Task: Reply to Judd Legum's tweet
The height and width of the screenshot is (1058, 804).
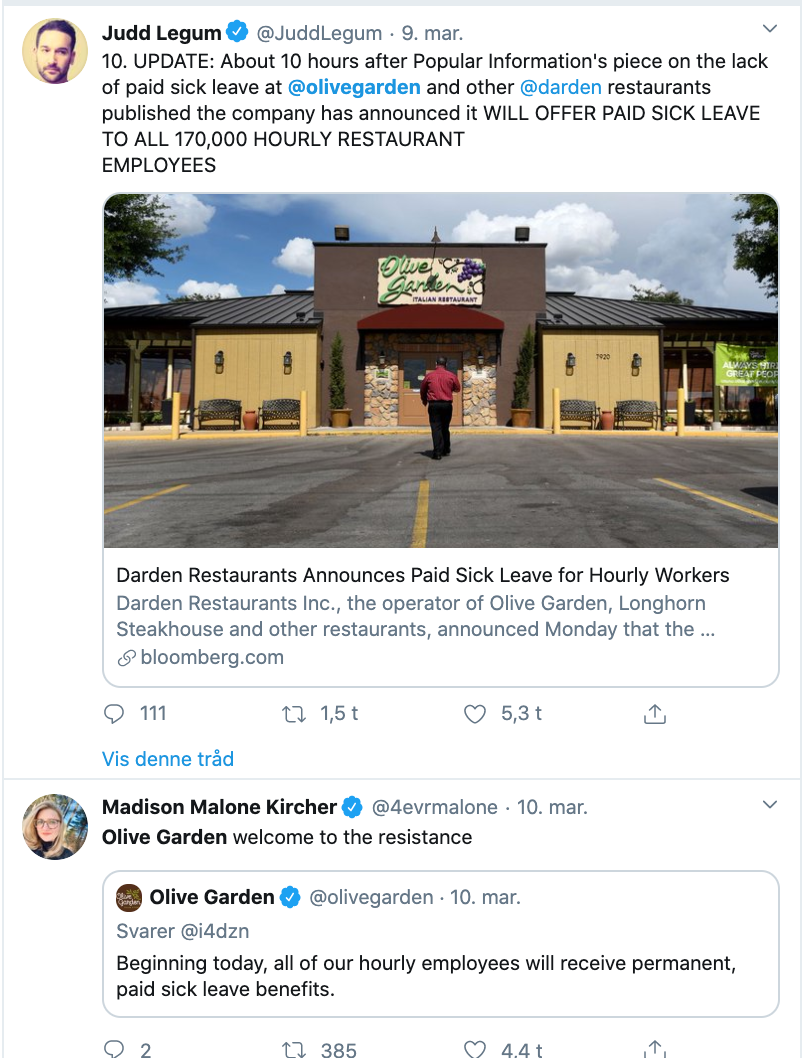Action: tap(116, 714)
